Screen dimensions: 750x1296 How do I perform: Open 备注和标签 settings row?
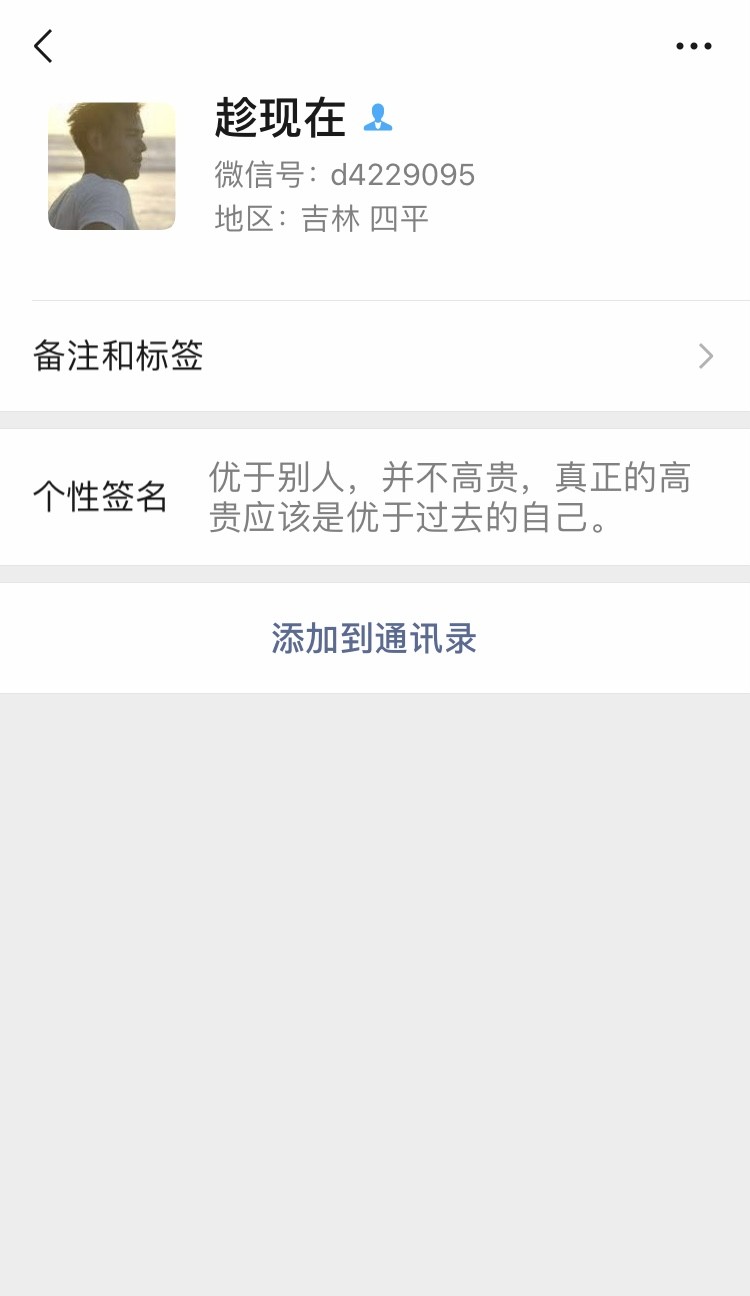375,356
